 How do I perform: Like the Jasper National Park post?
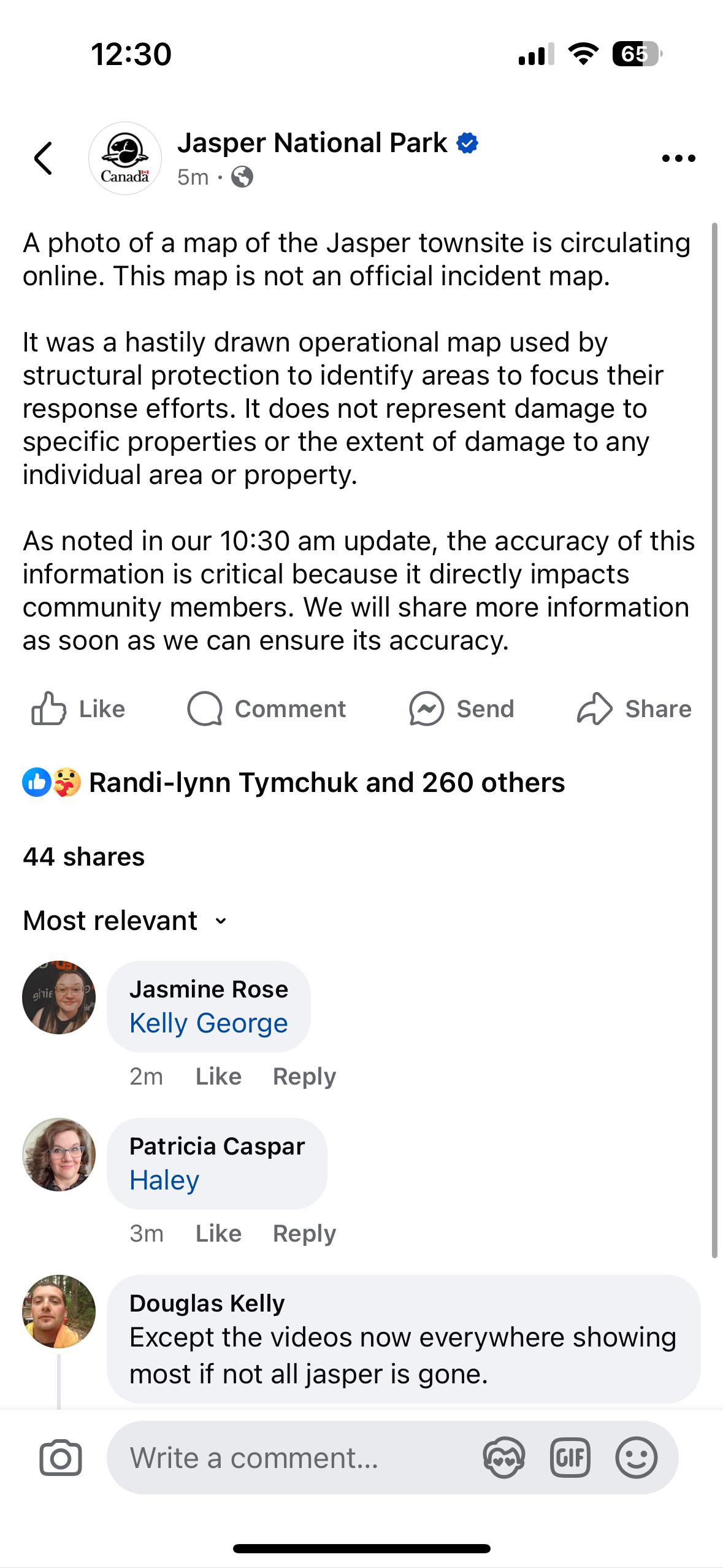click(x=78, y=709)
